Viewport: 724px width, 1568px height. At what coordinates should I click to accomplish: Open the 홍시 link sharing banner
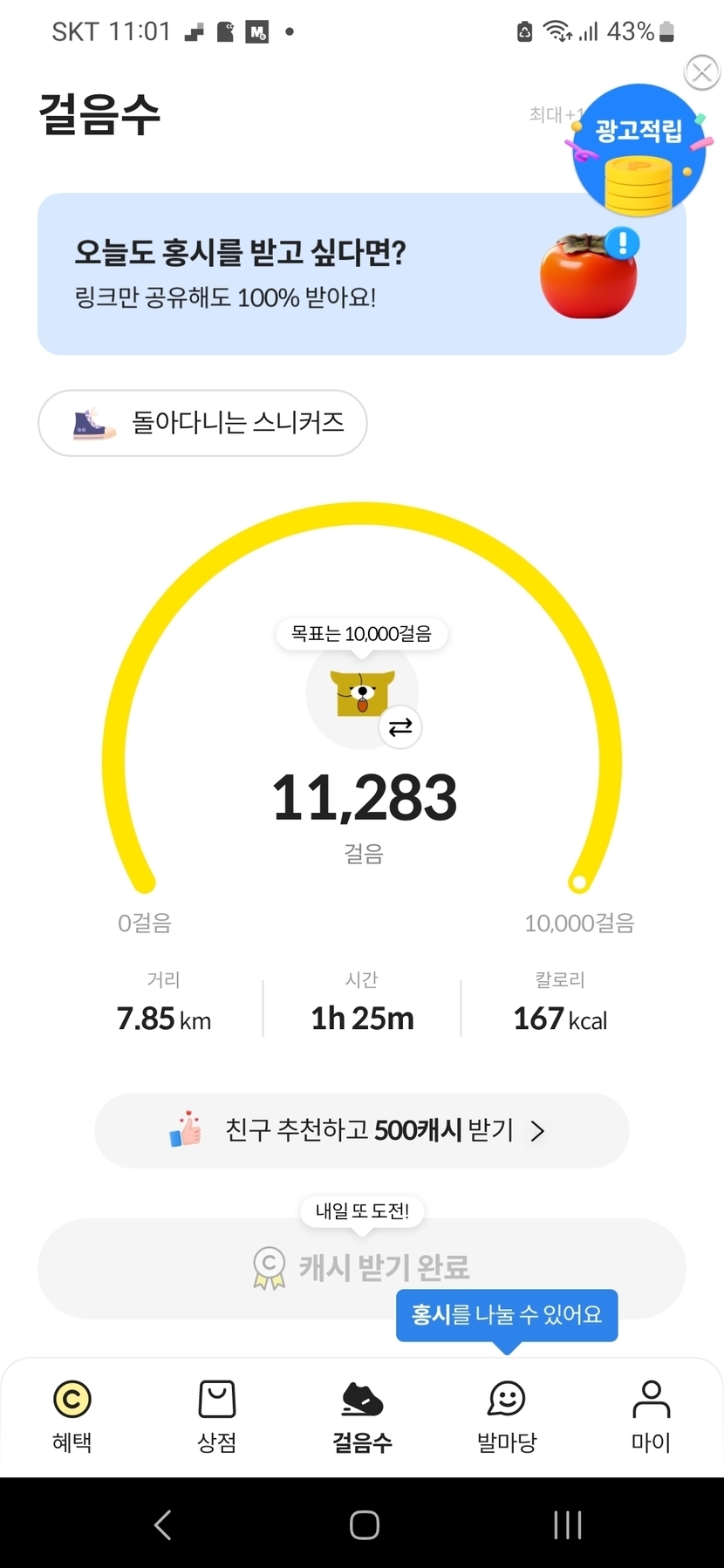[361, 274]
